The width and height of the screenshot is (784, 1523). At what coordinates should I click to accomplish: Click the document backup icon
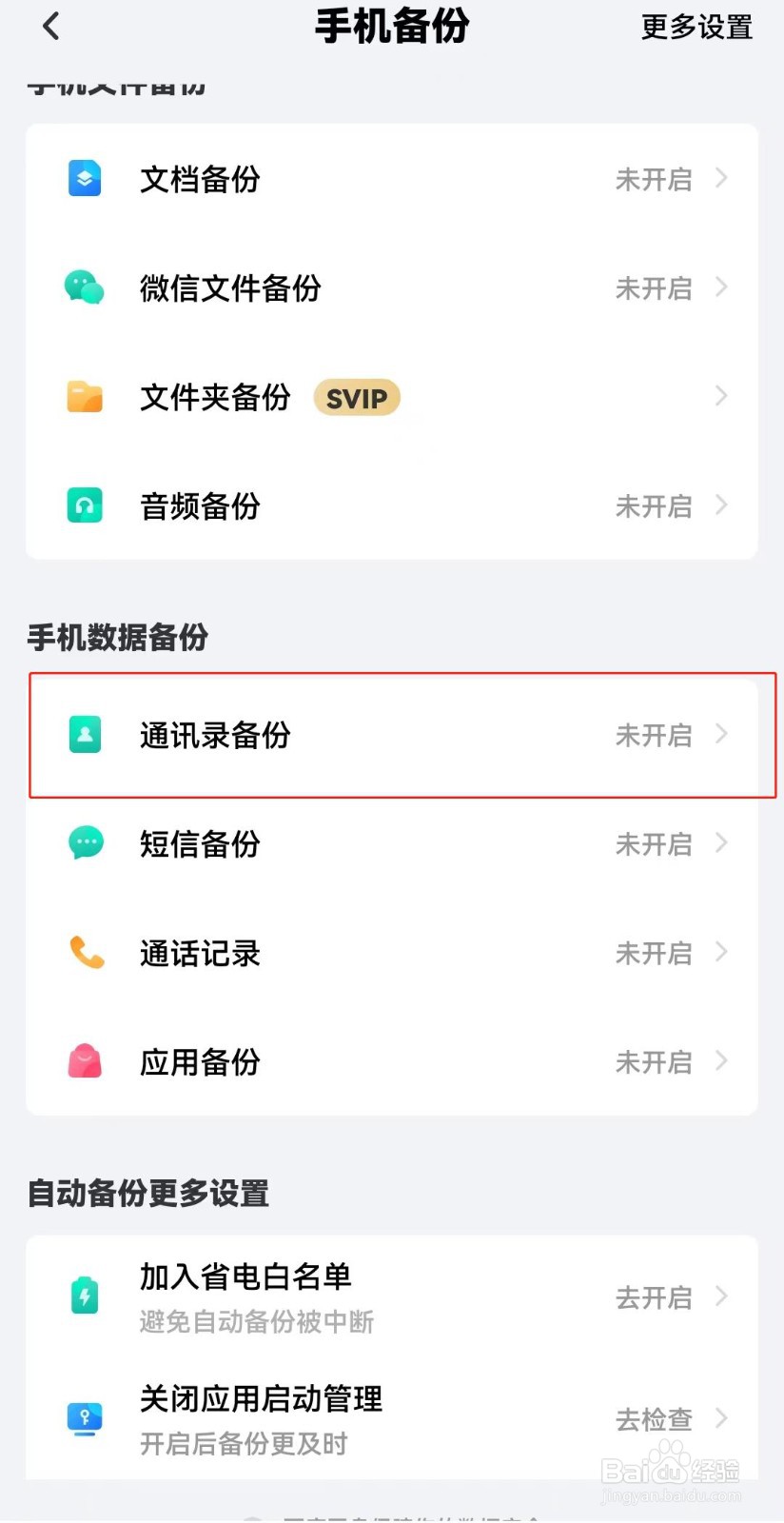tap(84, 179)
